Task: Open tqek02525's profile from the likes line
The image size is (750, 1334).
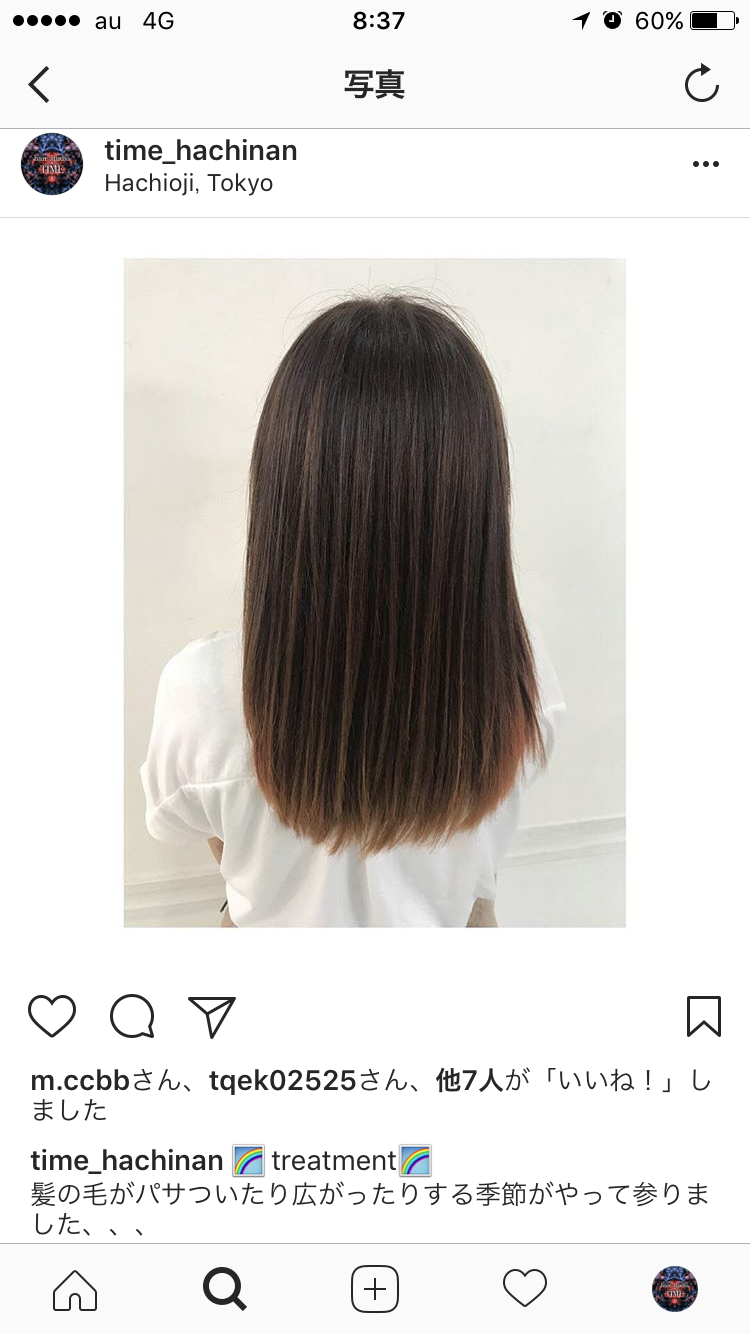Action: [x=283, y=1081]
